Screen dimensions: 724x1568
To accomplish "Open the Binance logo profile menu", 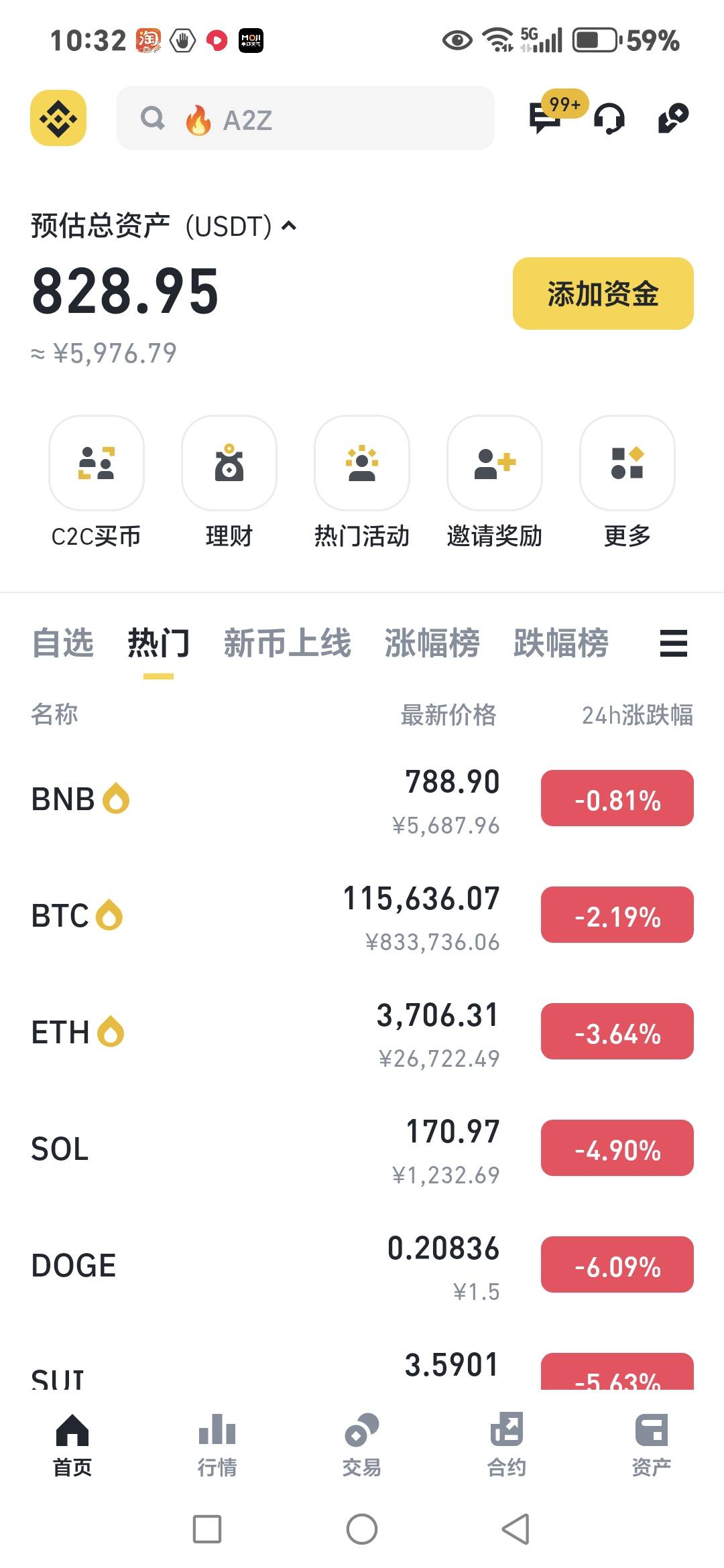I will [x=58, y=118].
